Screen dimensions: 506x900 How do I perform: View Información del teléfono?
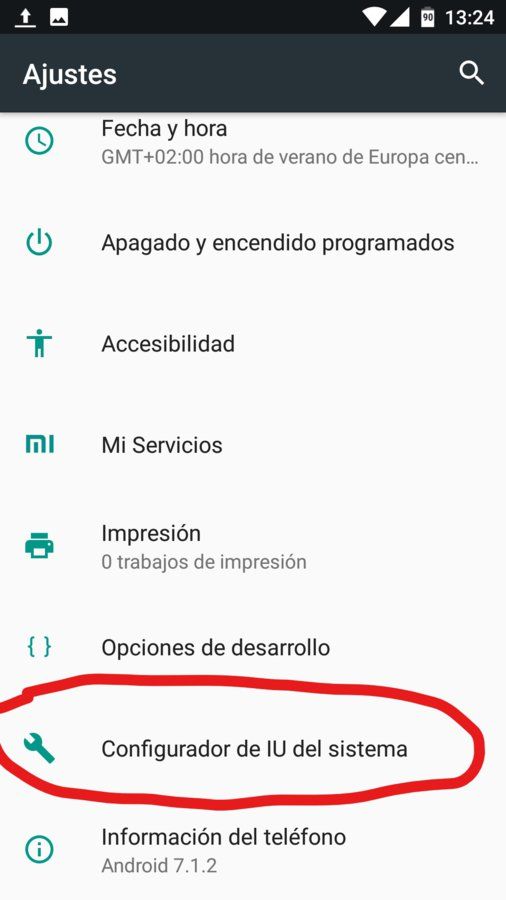point(253,849)
